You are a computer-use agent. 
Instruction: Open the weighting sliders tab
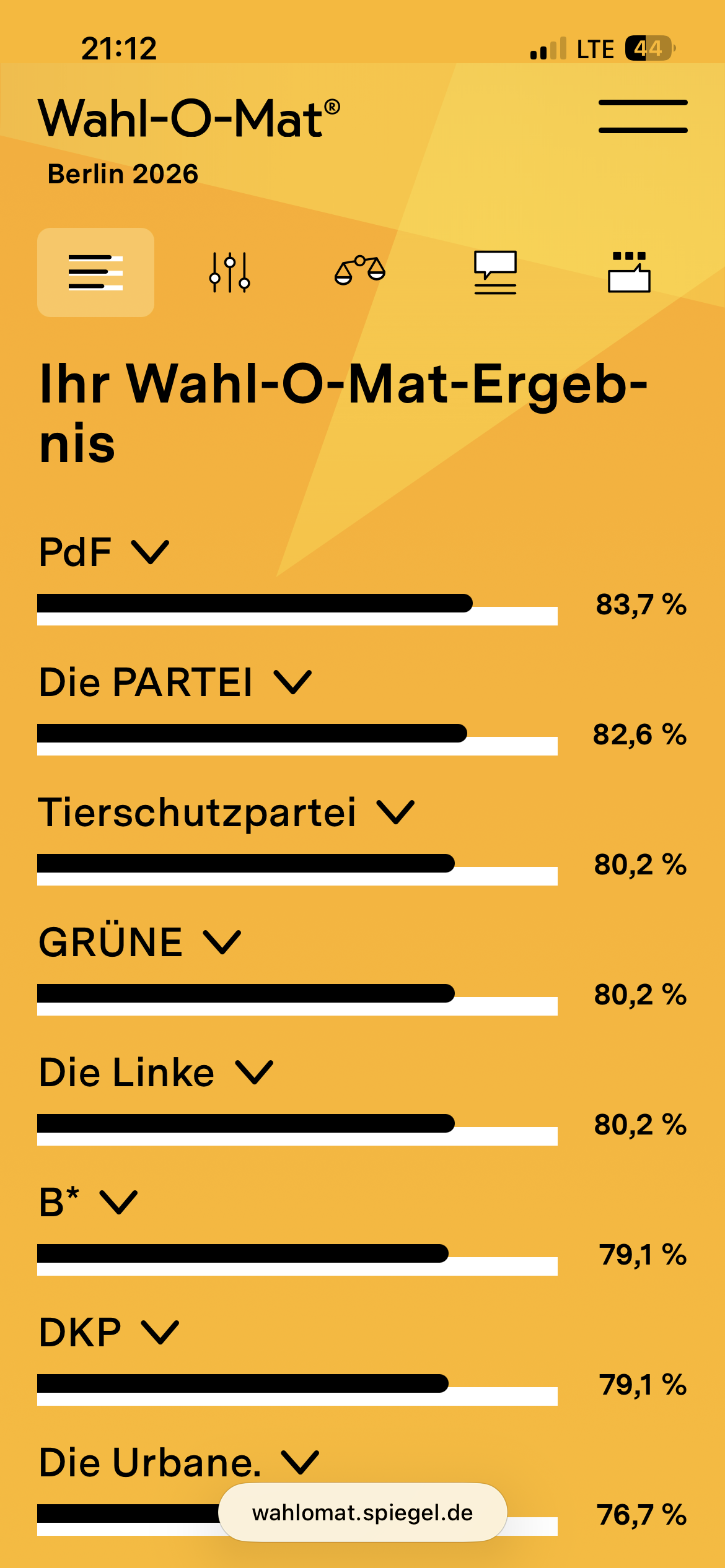point(230,272)
